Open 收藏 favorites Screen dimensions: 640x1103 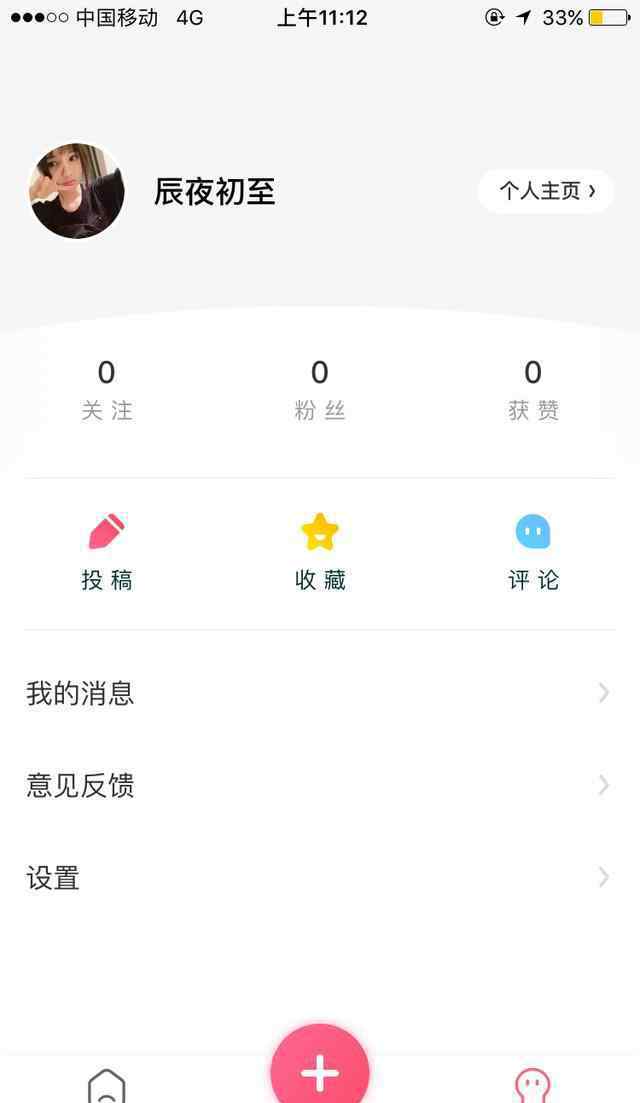click(320, 551)
